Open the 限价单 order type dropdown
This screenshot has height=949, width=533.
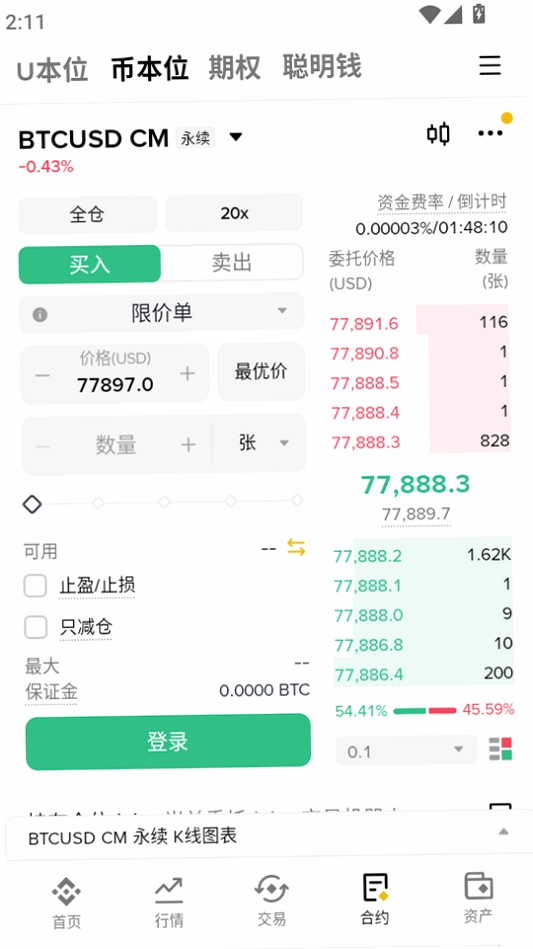[162, 314]
